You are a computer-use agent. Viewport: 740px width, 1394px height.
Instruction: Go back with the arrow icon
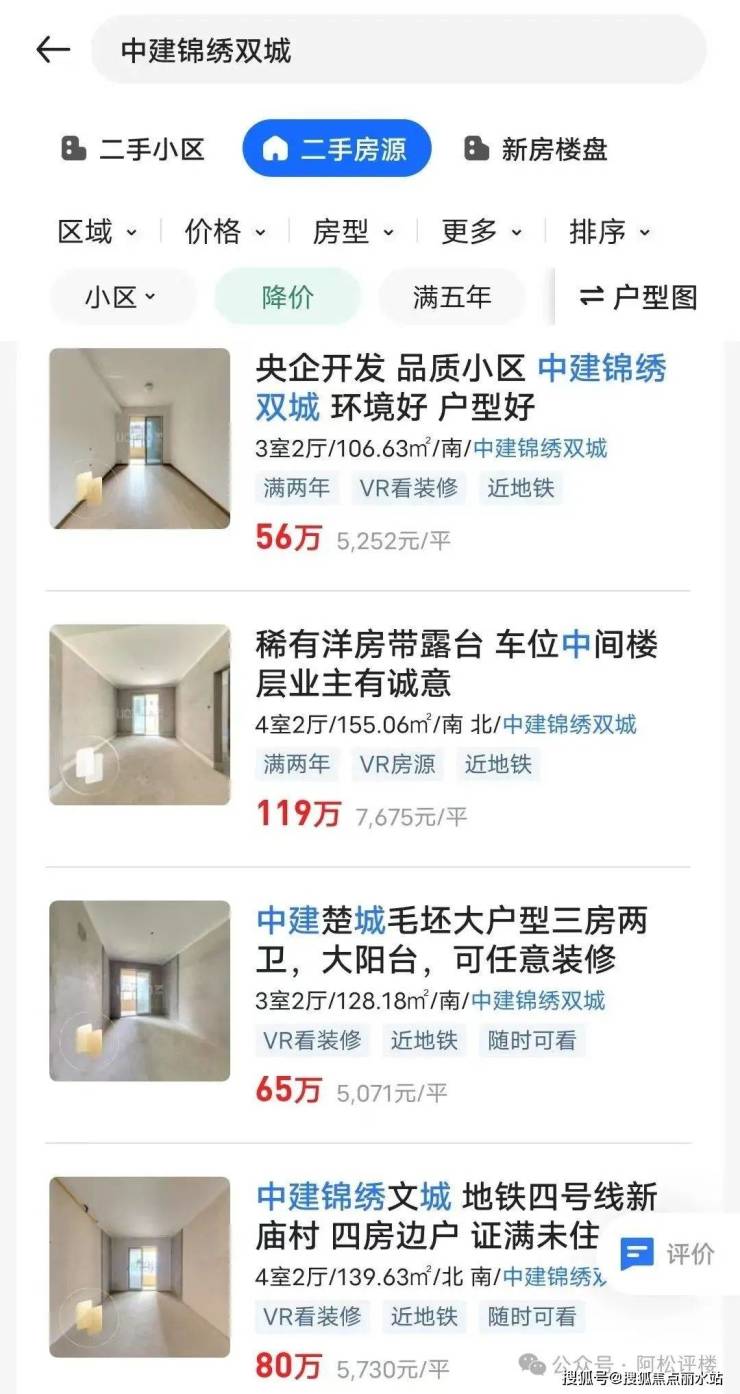point(53,50)
